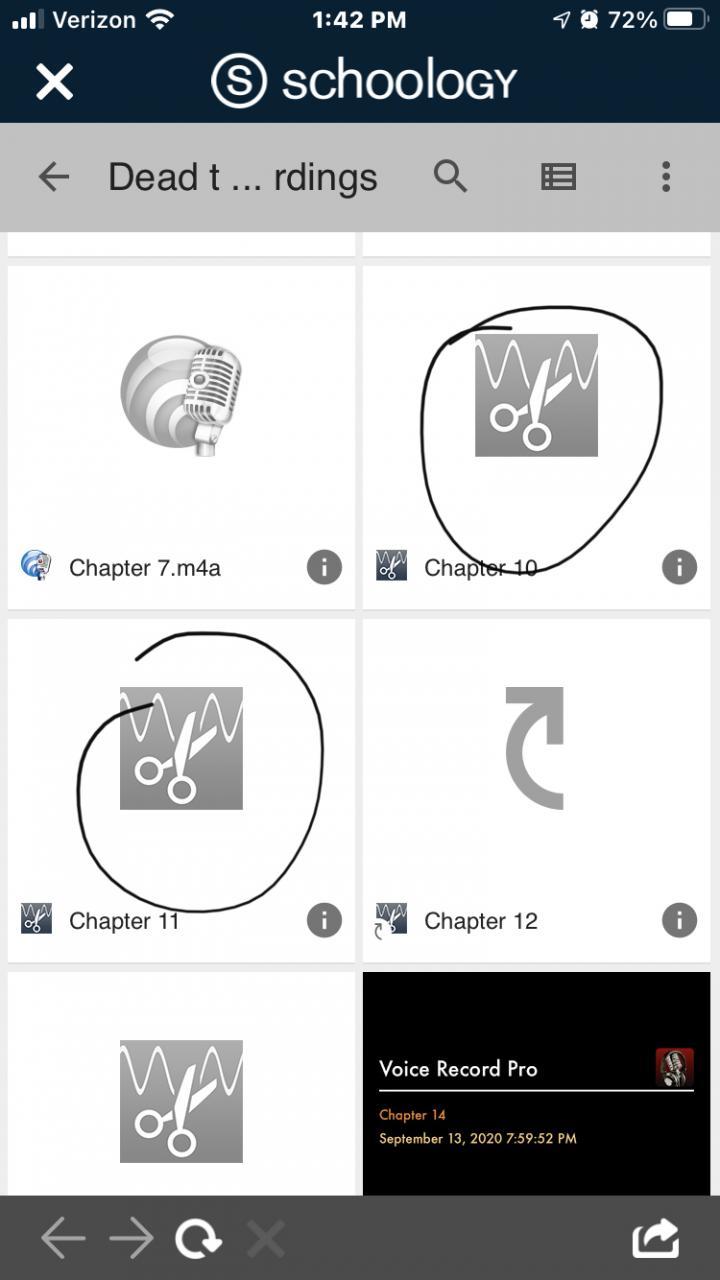Show info for Chapter 7.m4a
720x1280 pixels.
[324, 567]
